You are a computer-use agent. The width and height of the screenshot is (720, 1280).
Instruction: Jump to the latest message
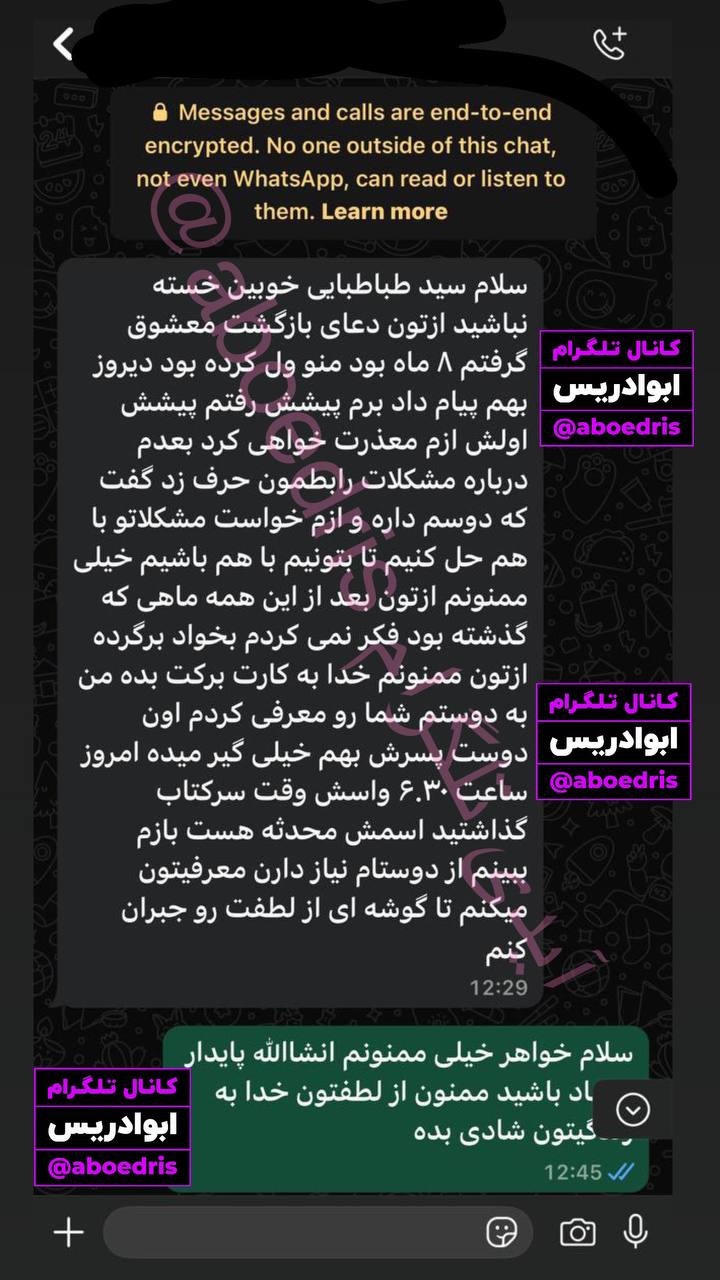click(634, 1109)
